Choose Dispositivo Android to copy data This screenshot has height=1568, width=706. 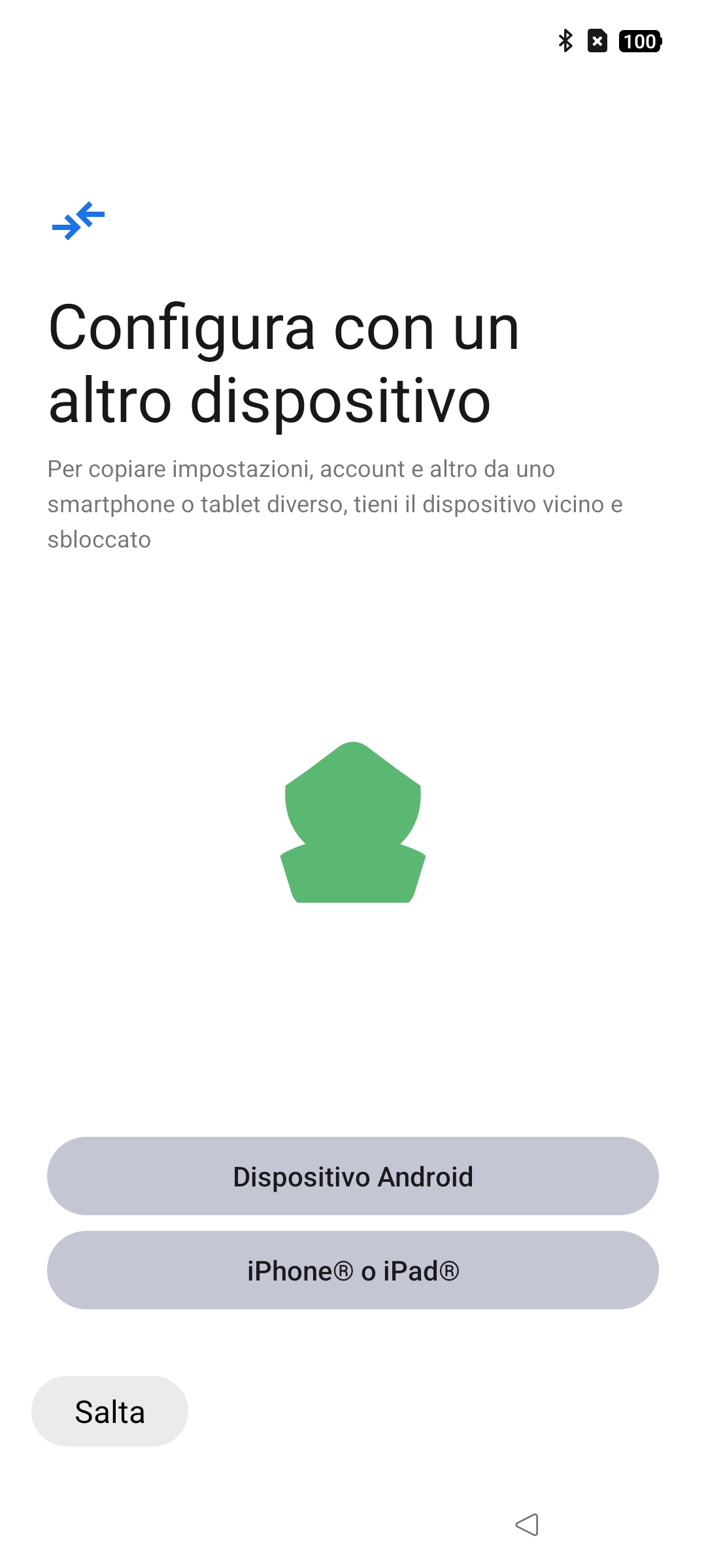tap(353, 1176)
